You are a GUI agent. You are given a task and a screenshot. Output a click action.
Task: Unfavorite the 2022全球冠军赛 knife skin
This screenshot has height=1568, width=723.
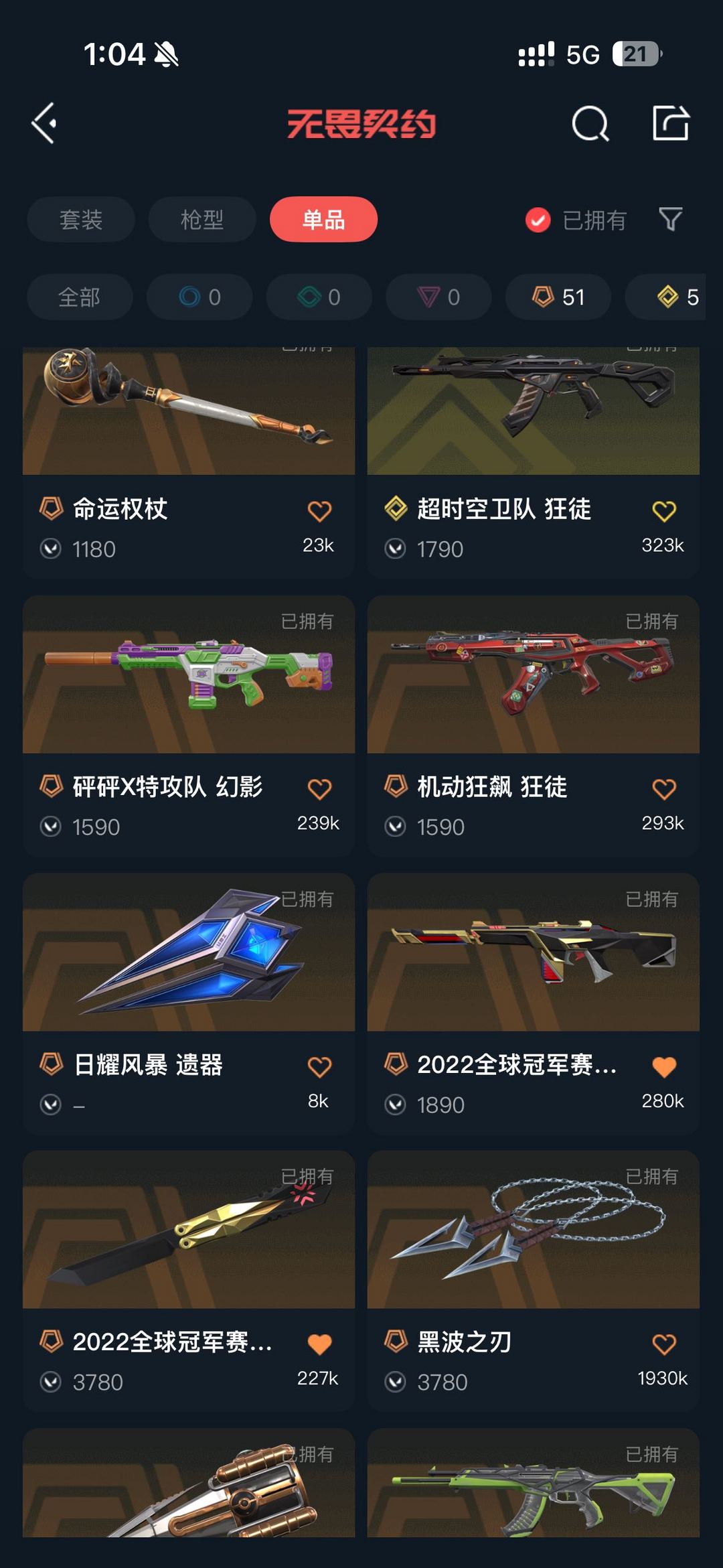pyautogui.click(x=319, y=1342)
